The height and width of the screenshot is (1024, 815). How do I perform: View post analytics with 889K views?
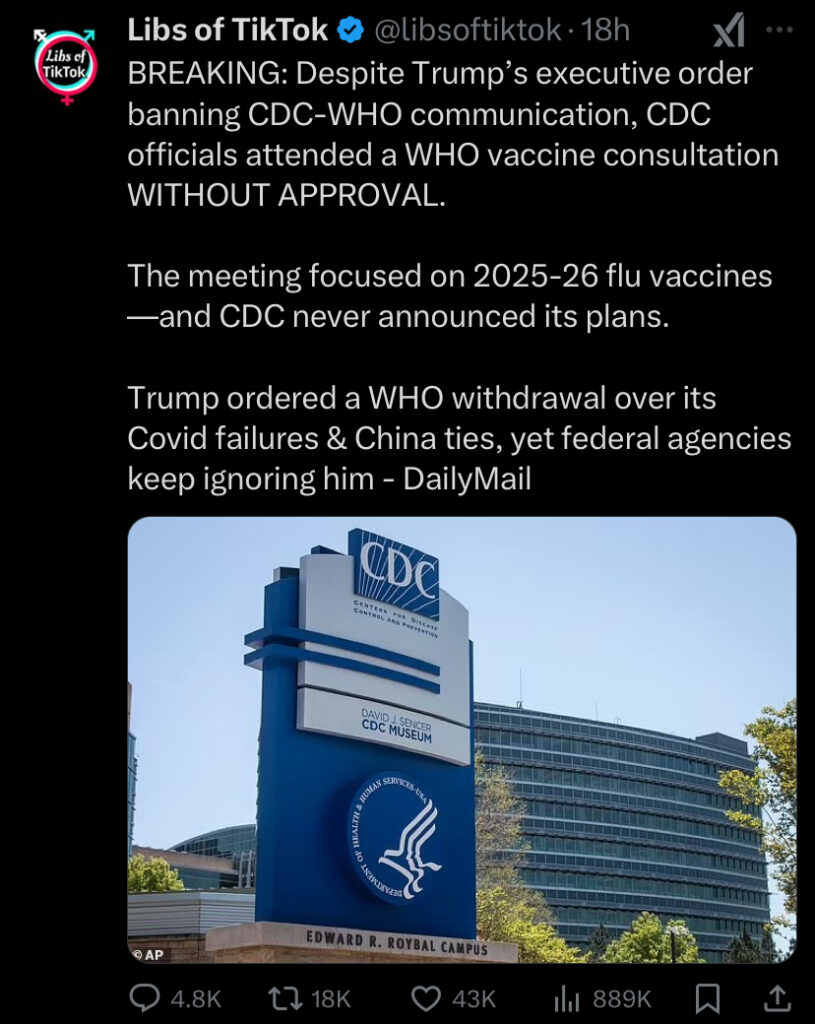[566, 998]
